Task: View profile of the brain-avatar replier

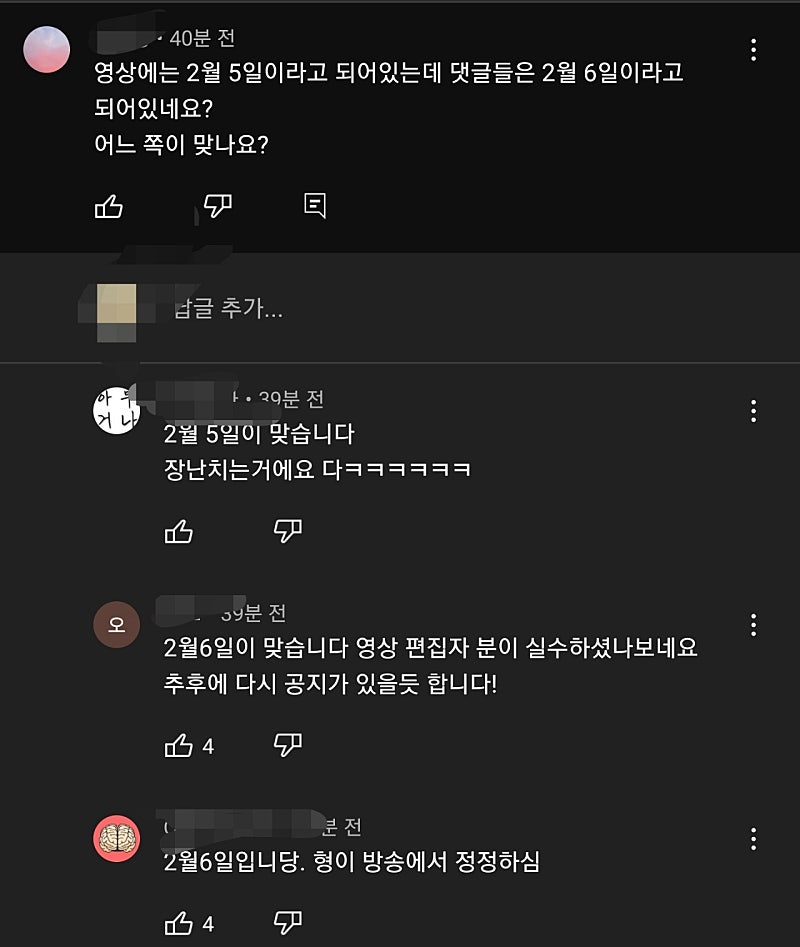Action: [116, 837]
